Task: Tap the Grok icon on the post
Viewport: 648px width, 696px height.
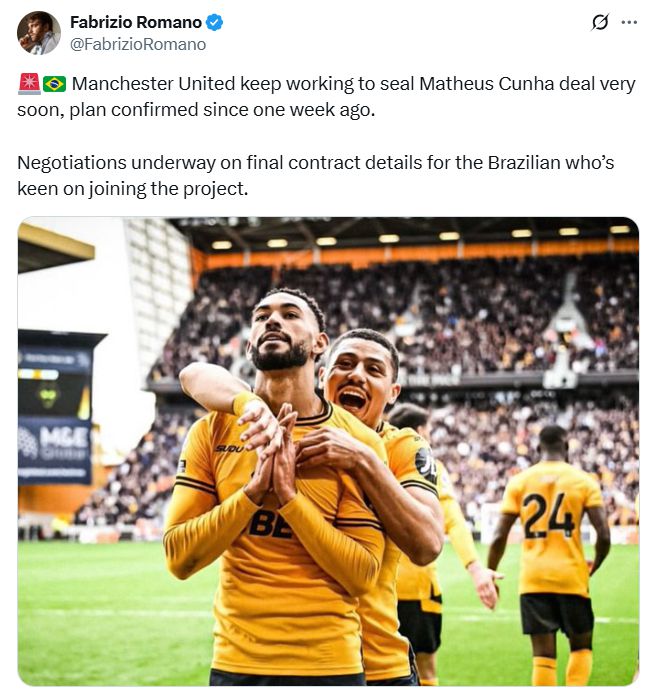Action: coord(600,22)
